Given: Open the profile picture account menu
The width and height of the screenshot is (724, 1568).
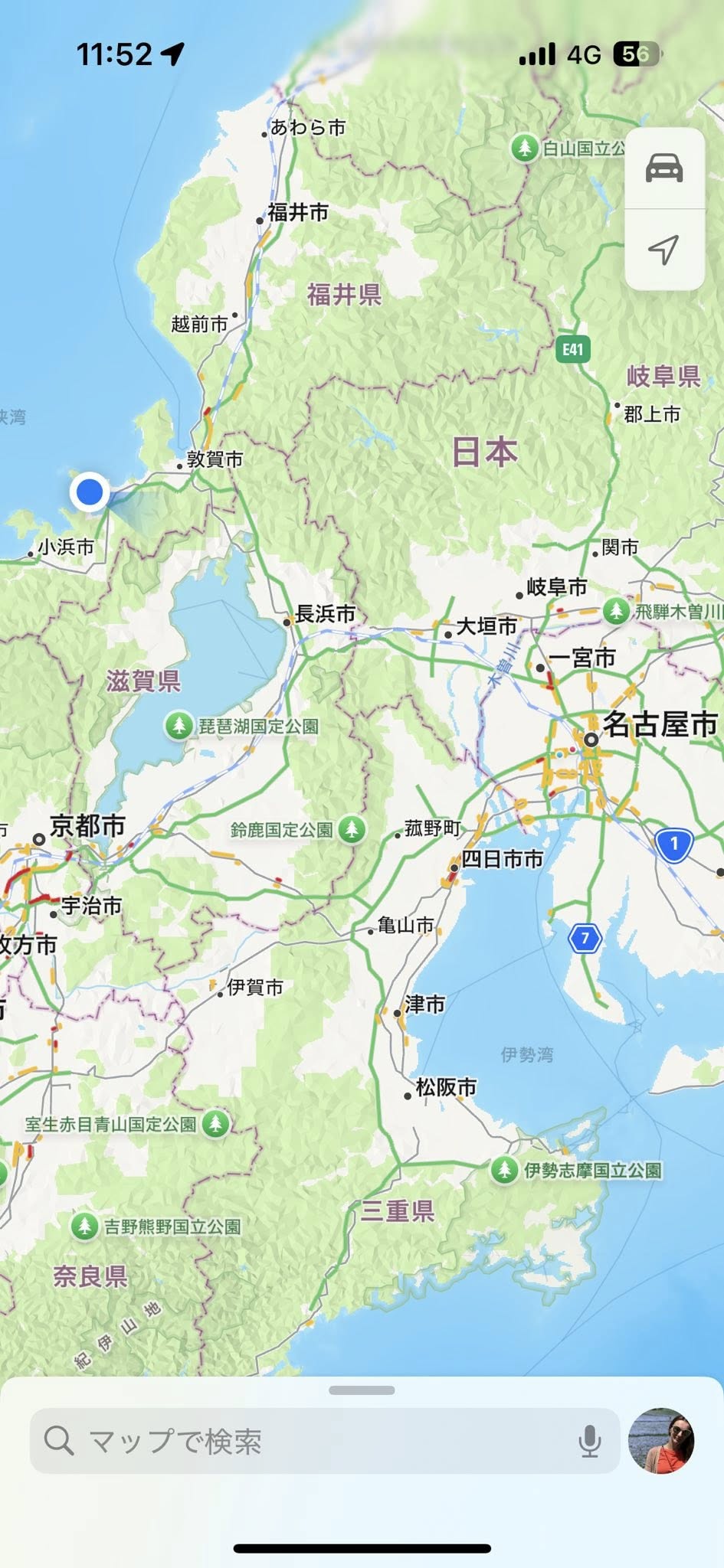Looking at the screenshot, I should pos(661,1440).
